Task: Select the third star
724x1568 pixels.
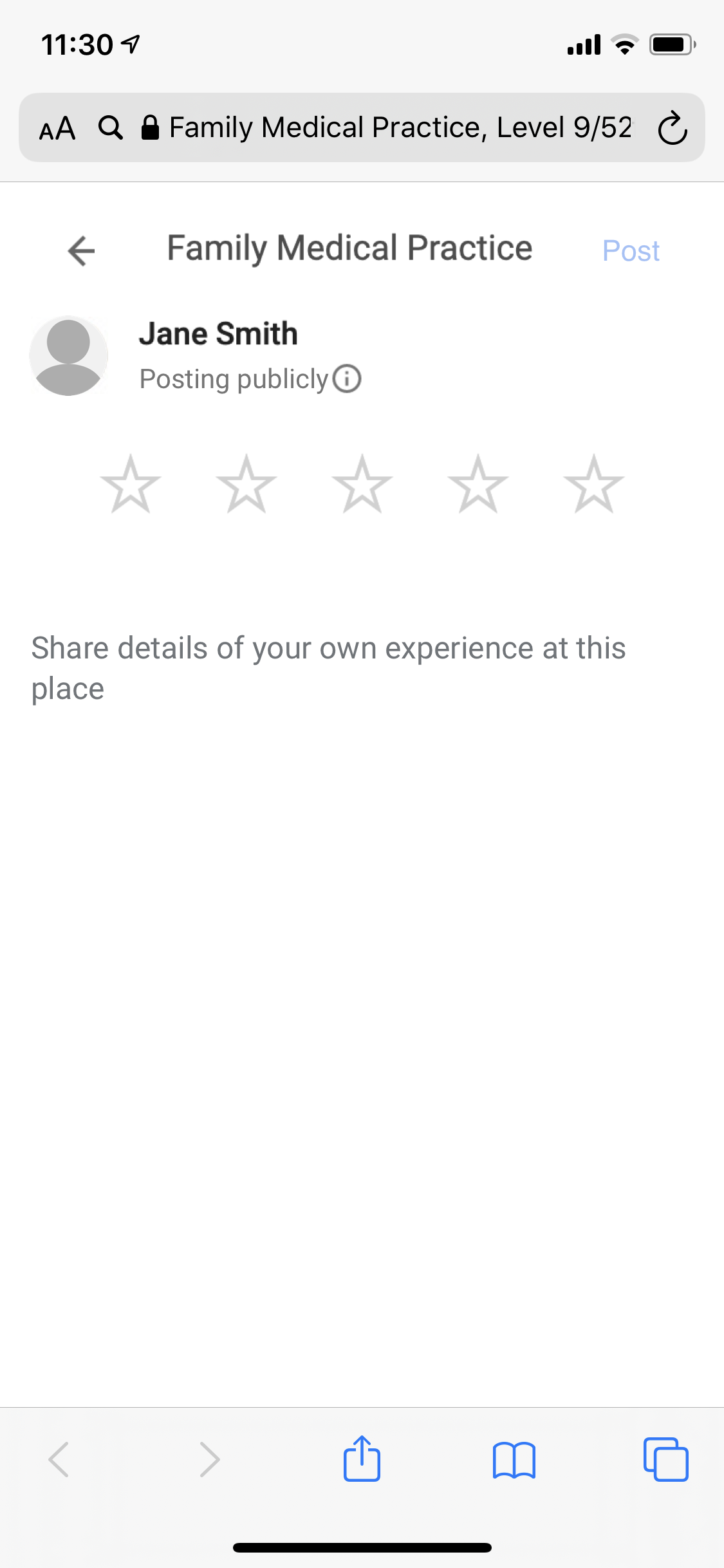Action: (x=362, y=484)
